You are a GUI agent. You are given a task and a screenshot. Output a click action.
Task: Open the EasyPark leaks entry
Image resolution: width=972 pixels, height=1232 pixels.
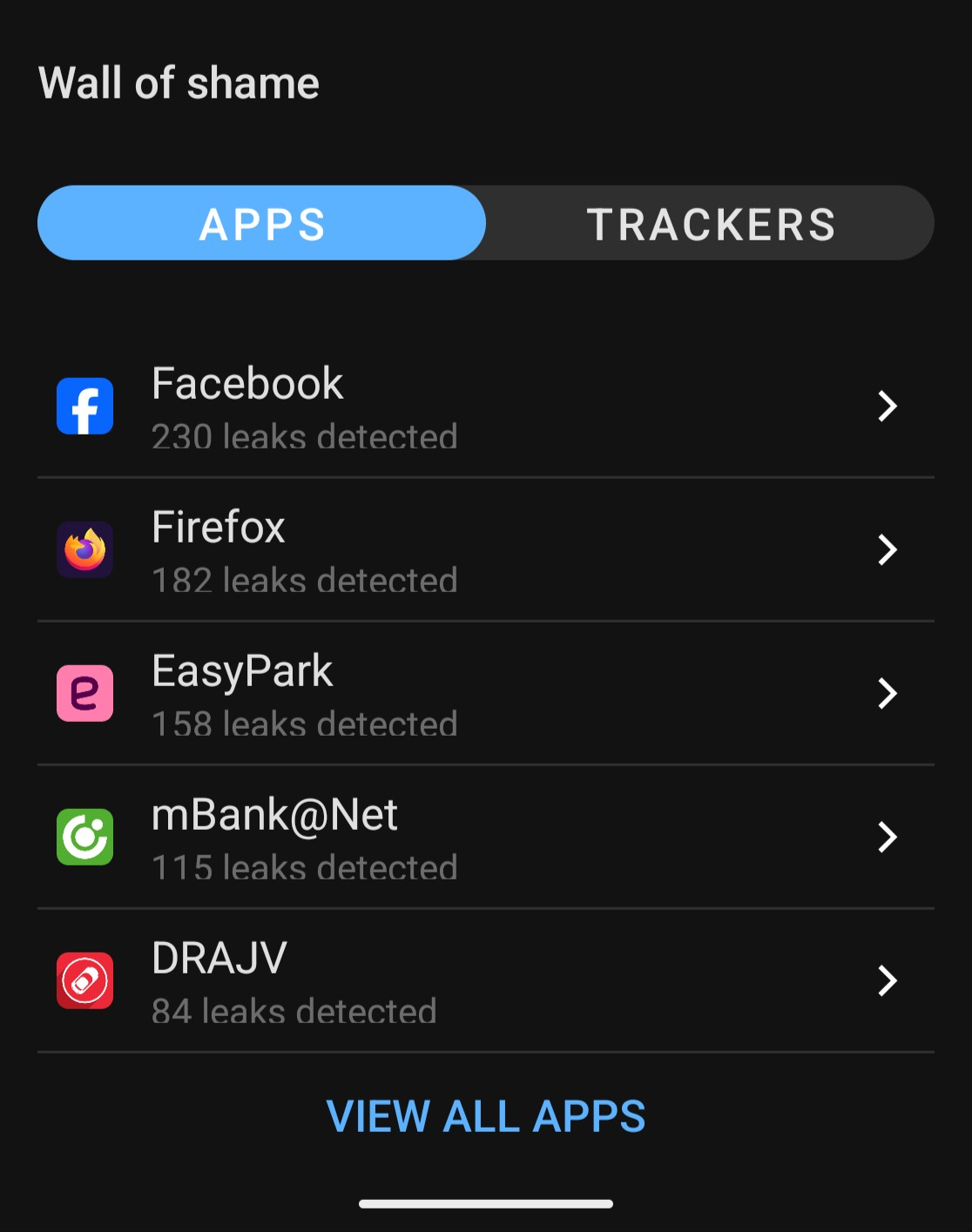[x=484, y=694]
